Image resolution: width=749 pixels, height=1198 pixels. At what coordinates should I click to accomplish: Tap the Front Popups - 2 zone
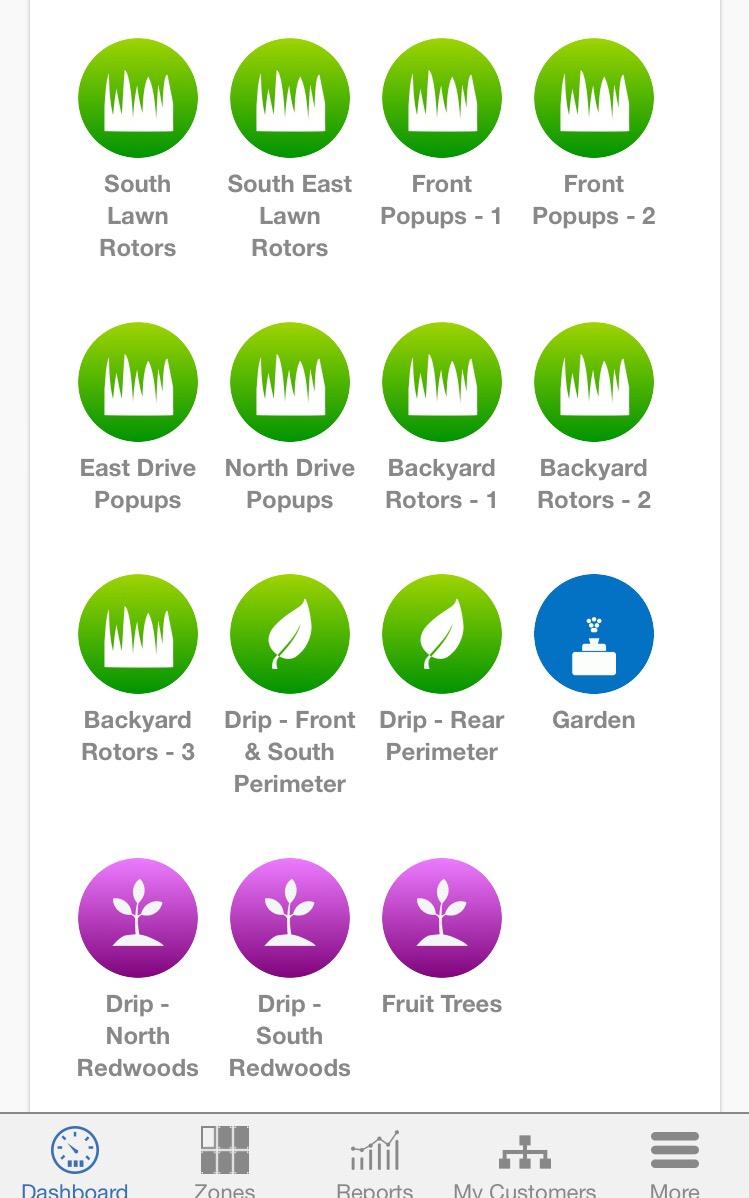pos(594,98)
